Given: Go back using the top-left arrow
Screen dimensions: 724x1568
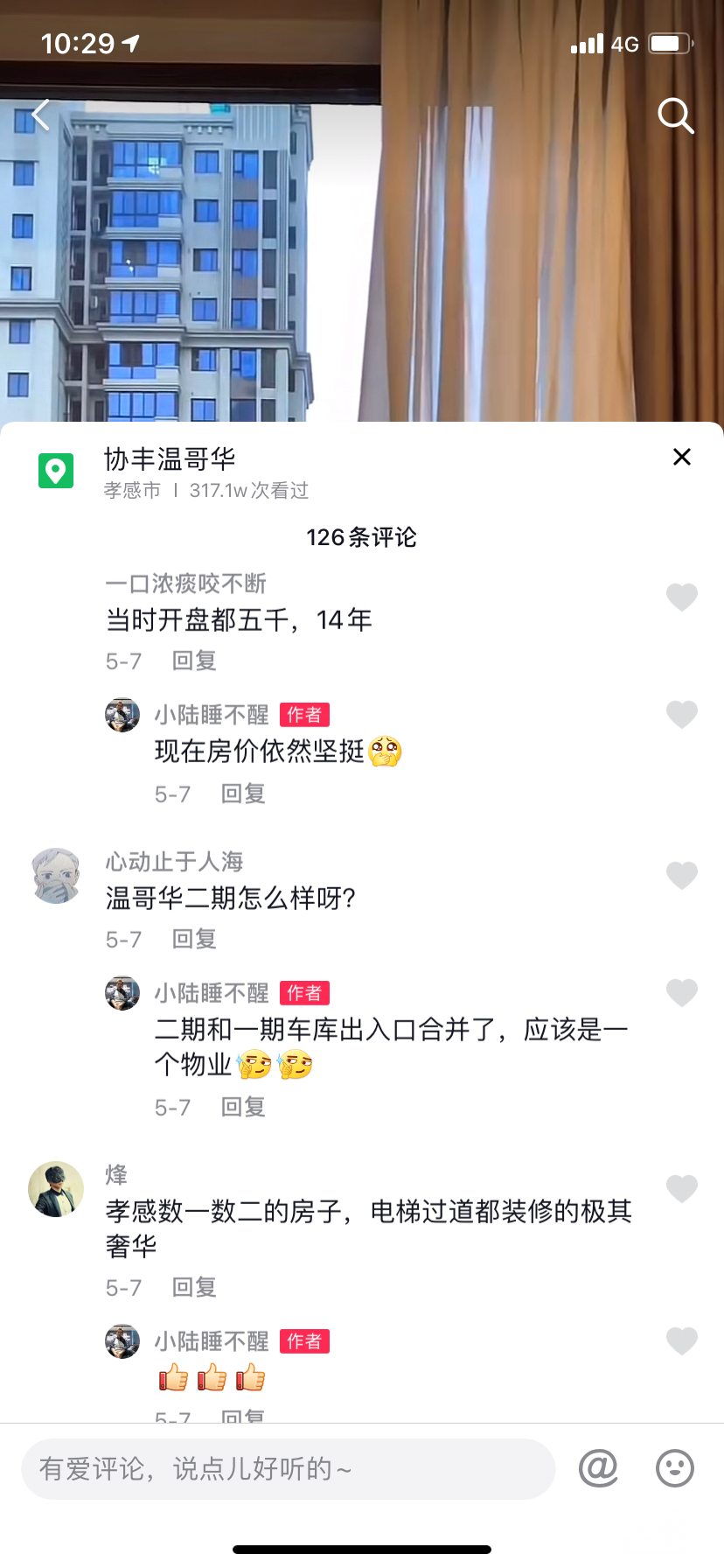Looking at the screenshot, I should 40,115.
